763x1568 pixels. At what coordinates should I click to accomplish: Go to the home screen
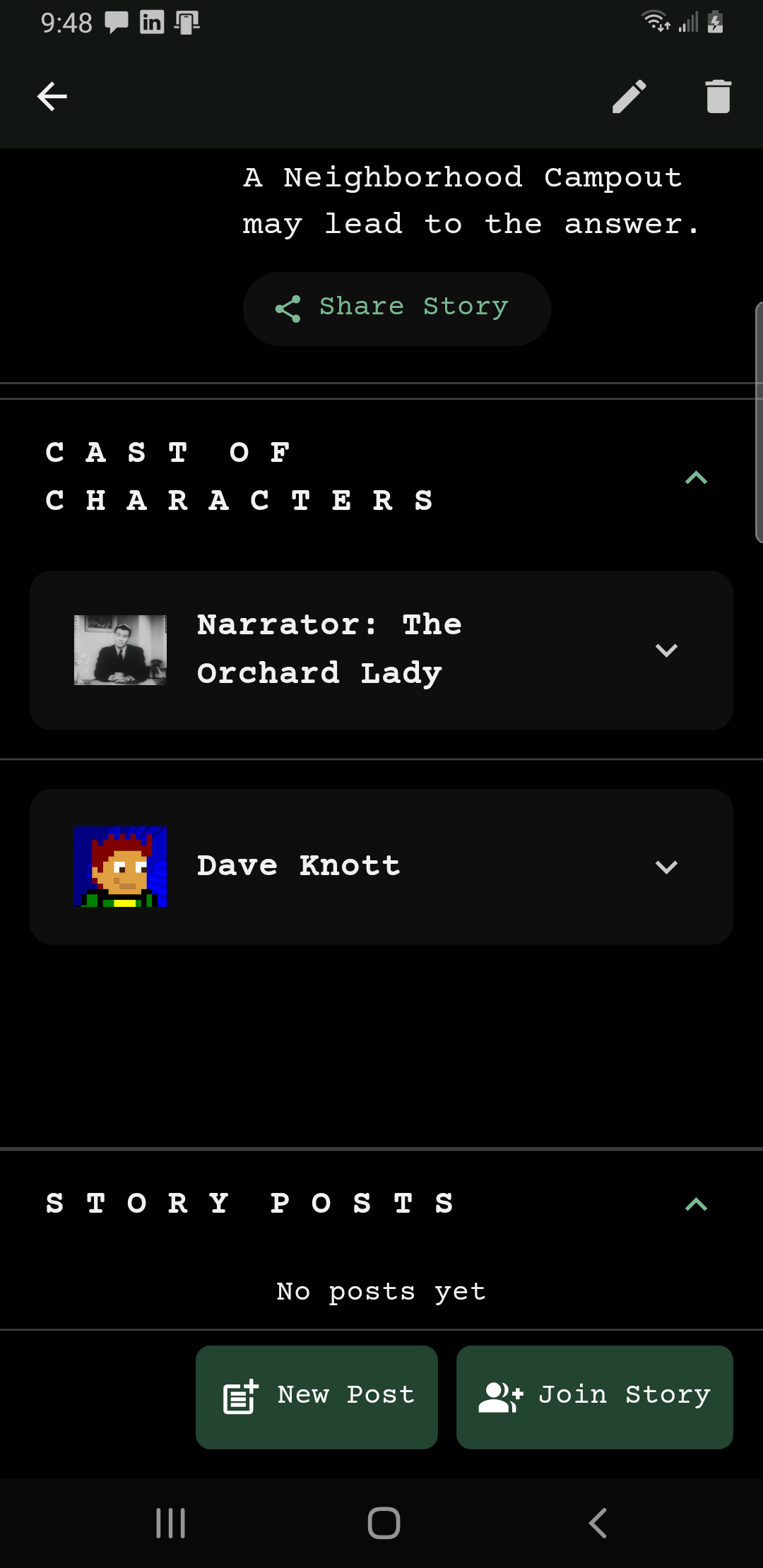pyautogui.click(x=384, y=1523)
